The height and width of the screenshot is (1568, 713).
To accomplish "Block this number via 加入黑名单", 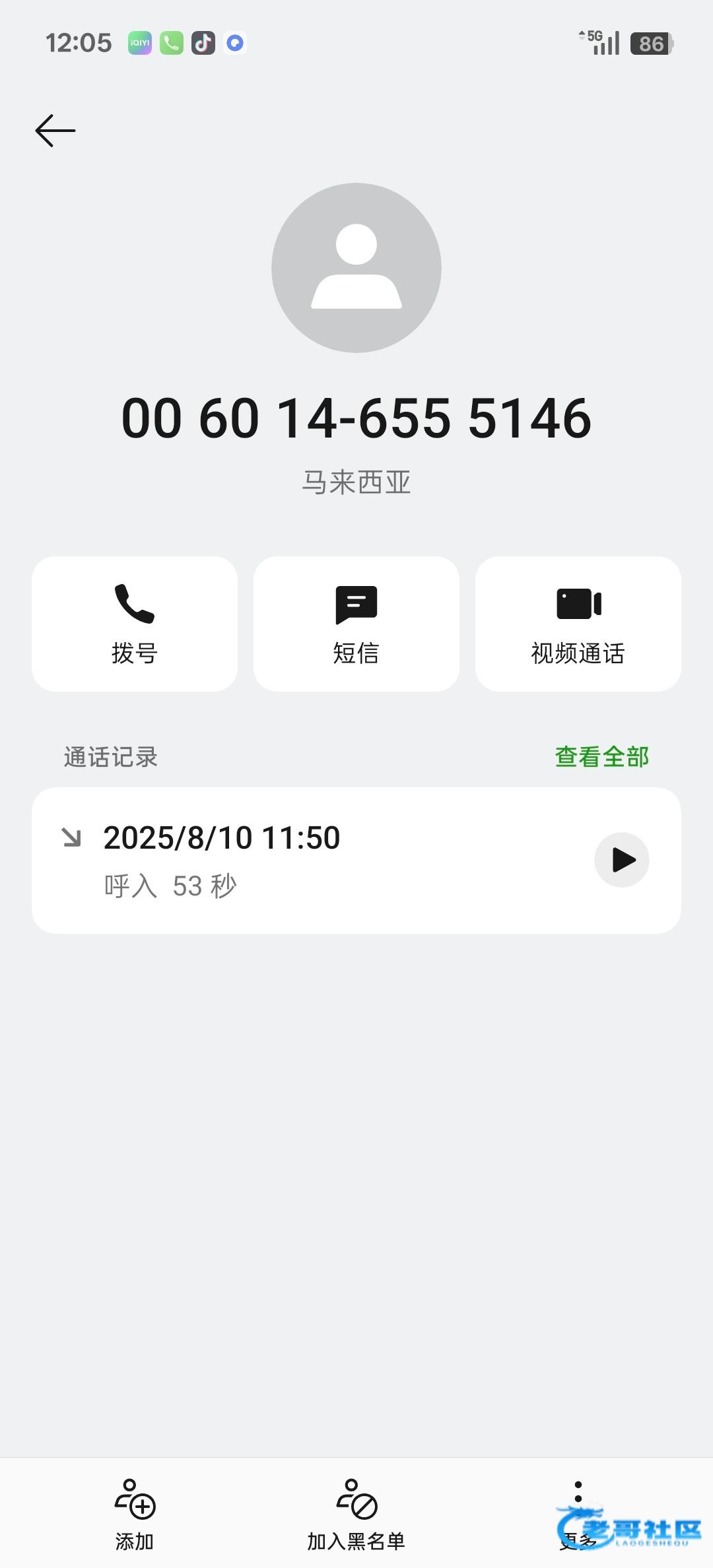I will [356, 1514].
